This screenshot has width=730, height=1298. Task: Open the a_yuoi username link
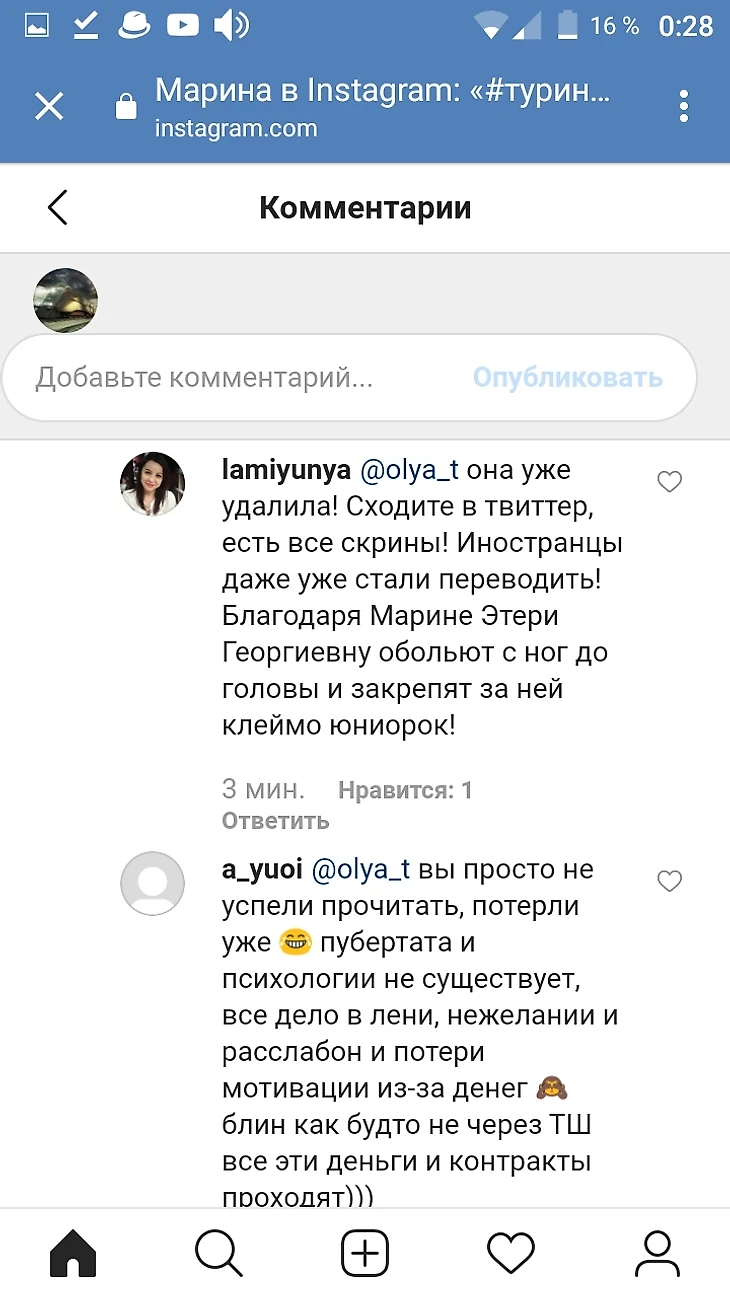click(x=262, y=870)
